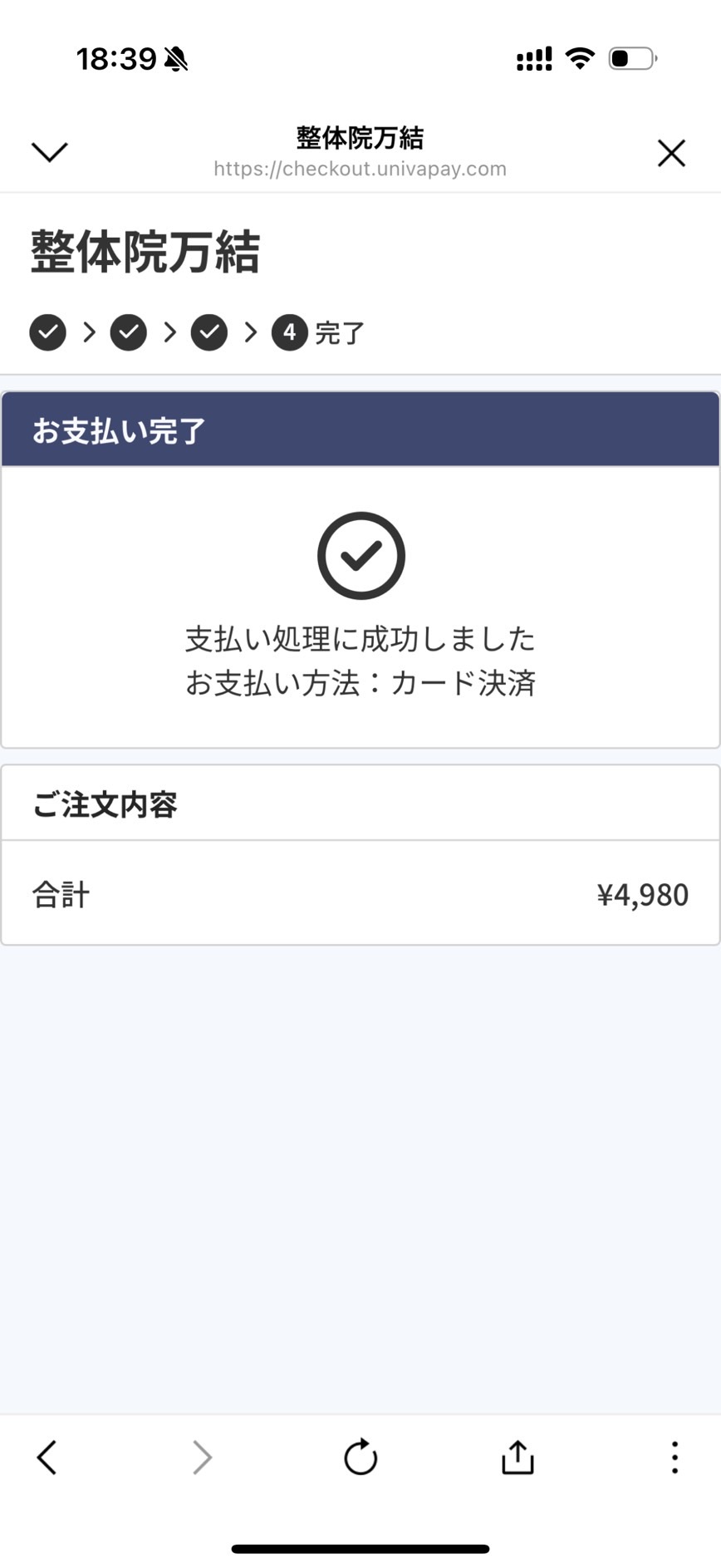
Task: Open the browser overflow menu
Action: 674,1457
